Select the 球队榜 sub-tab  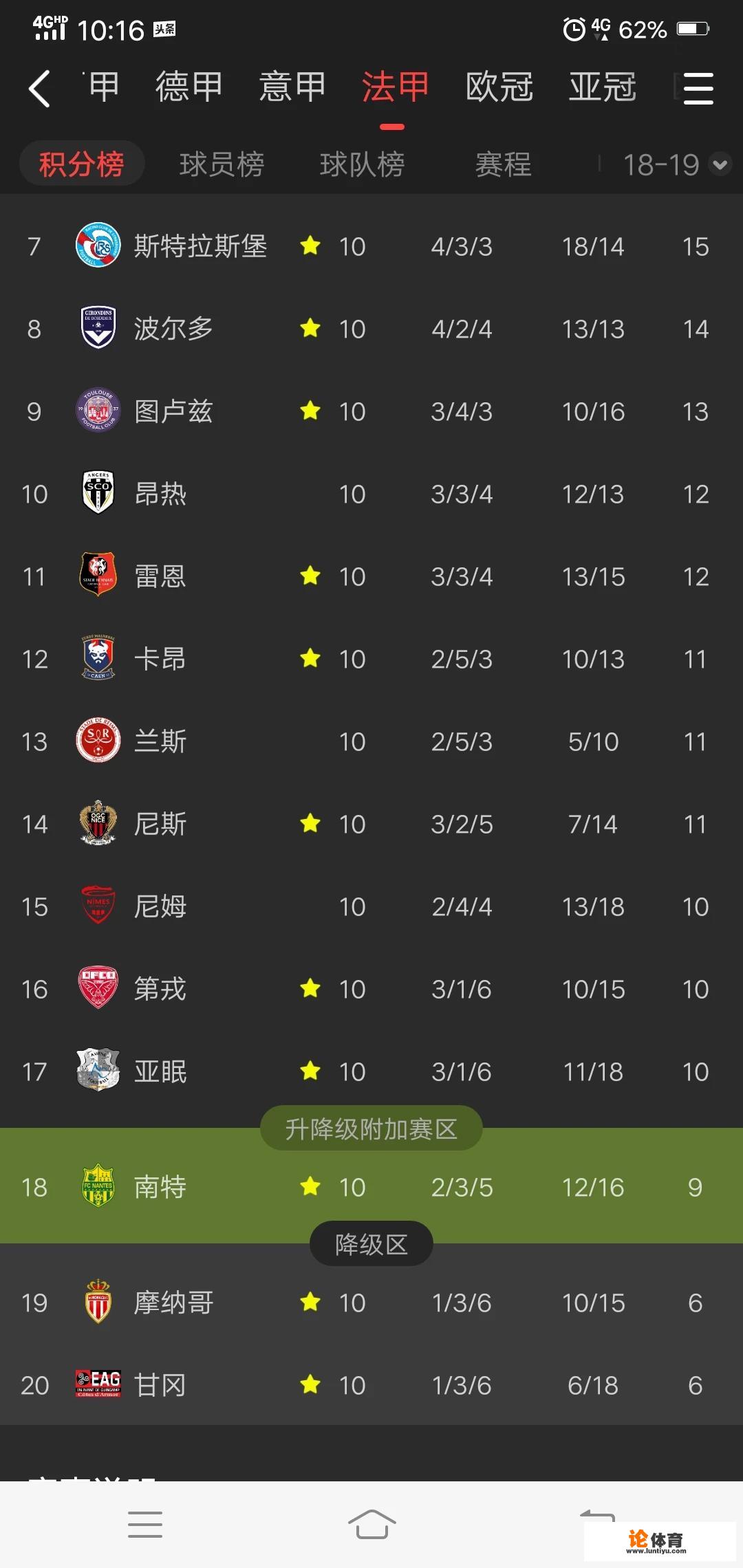point(362,164)
